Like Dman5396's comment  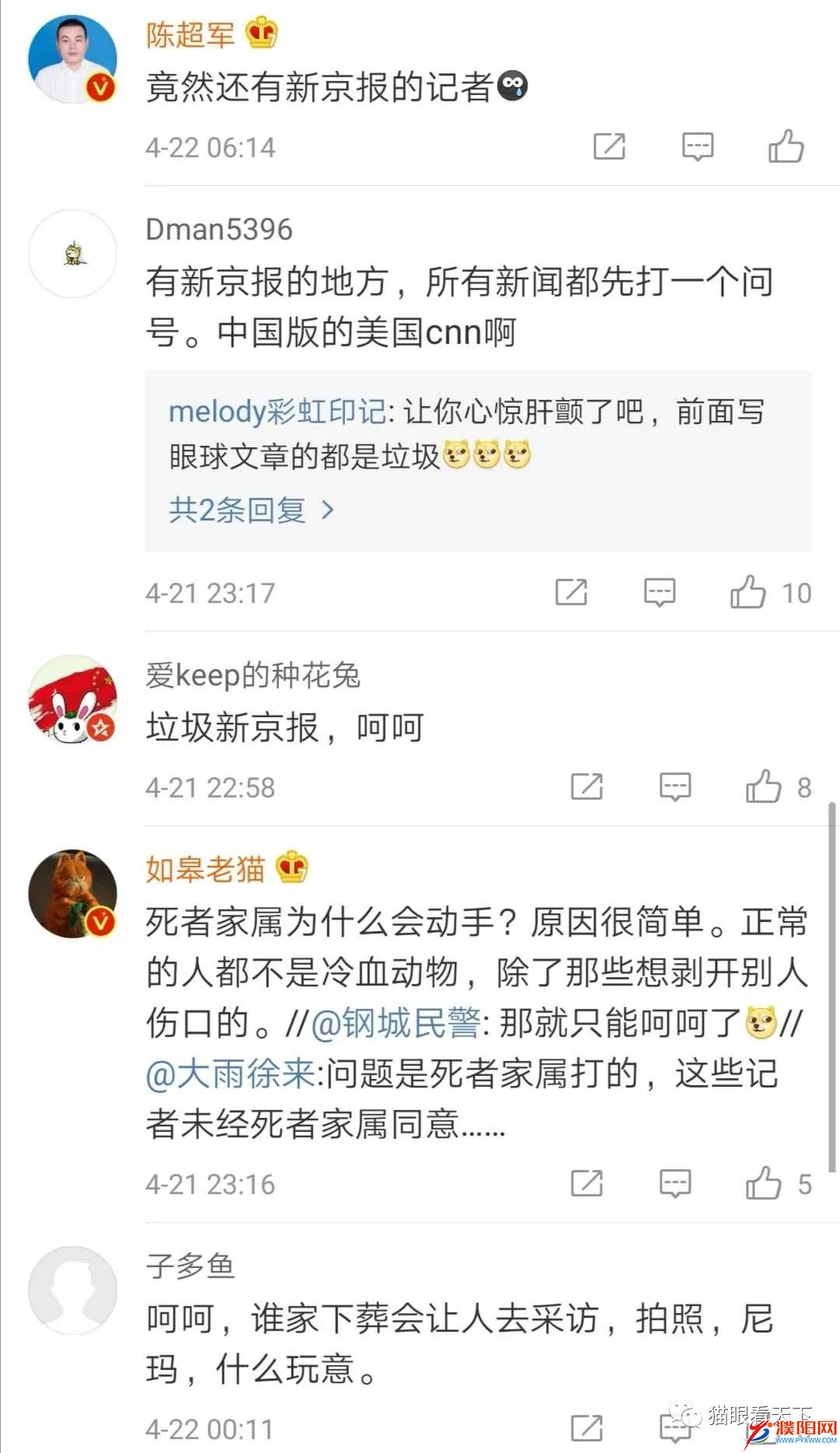(748, 593)
